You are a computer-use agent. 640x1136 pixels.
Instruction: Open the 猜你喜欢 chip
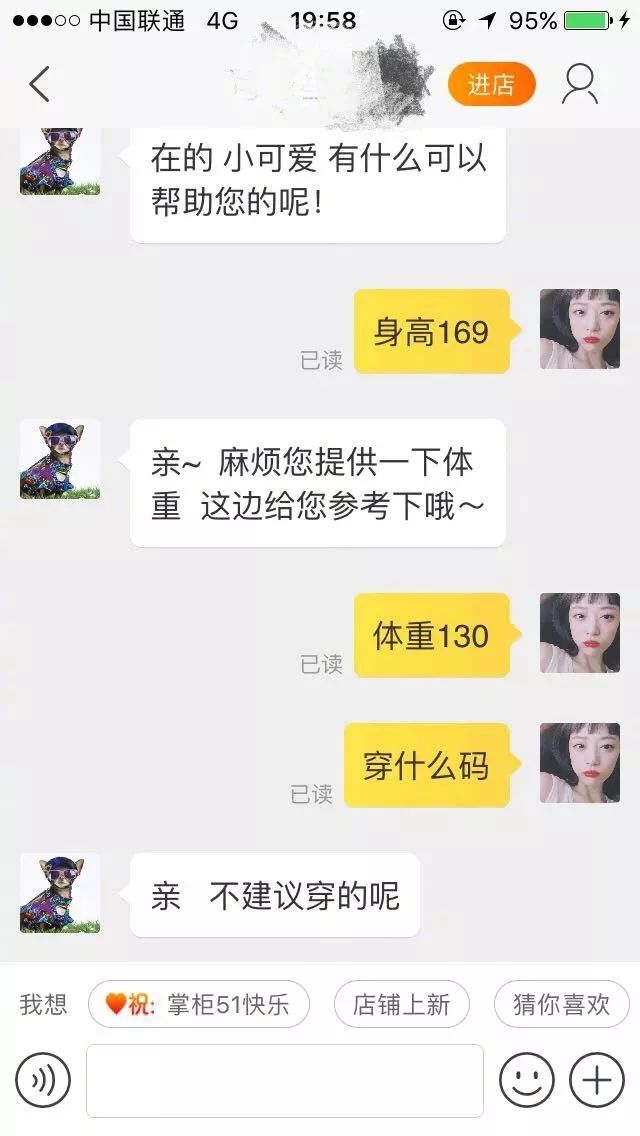[x=561, y=1005]
